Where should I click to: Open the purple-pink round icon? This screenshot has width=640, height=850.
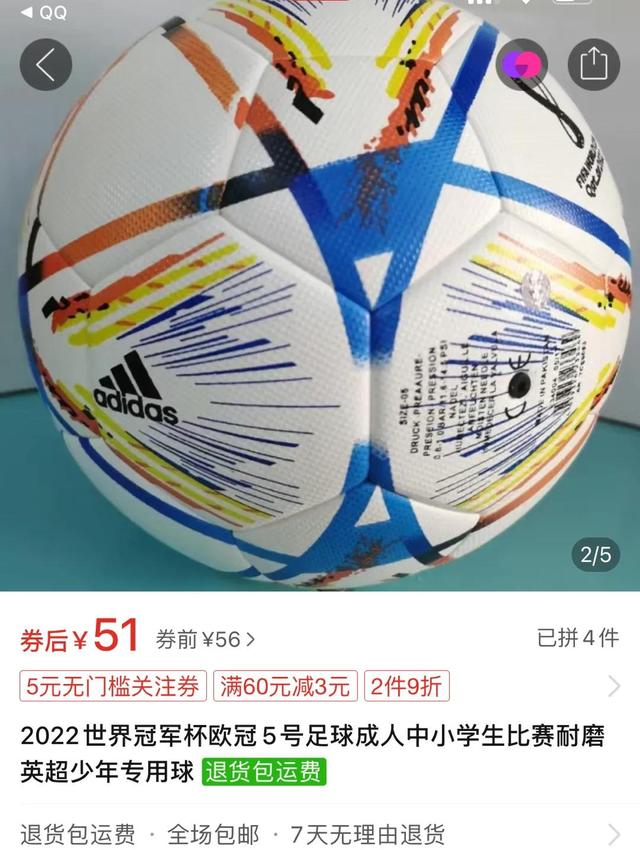tap(521, 64)
